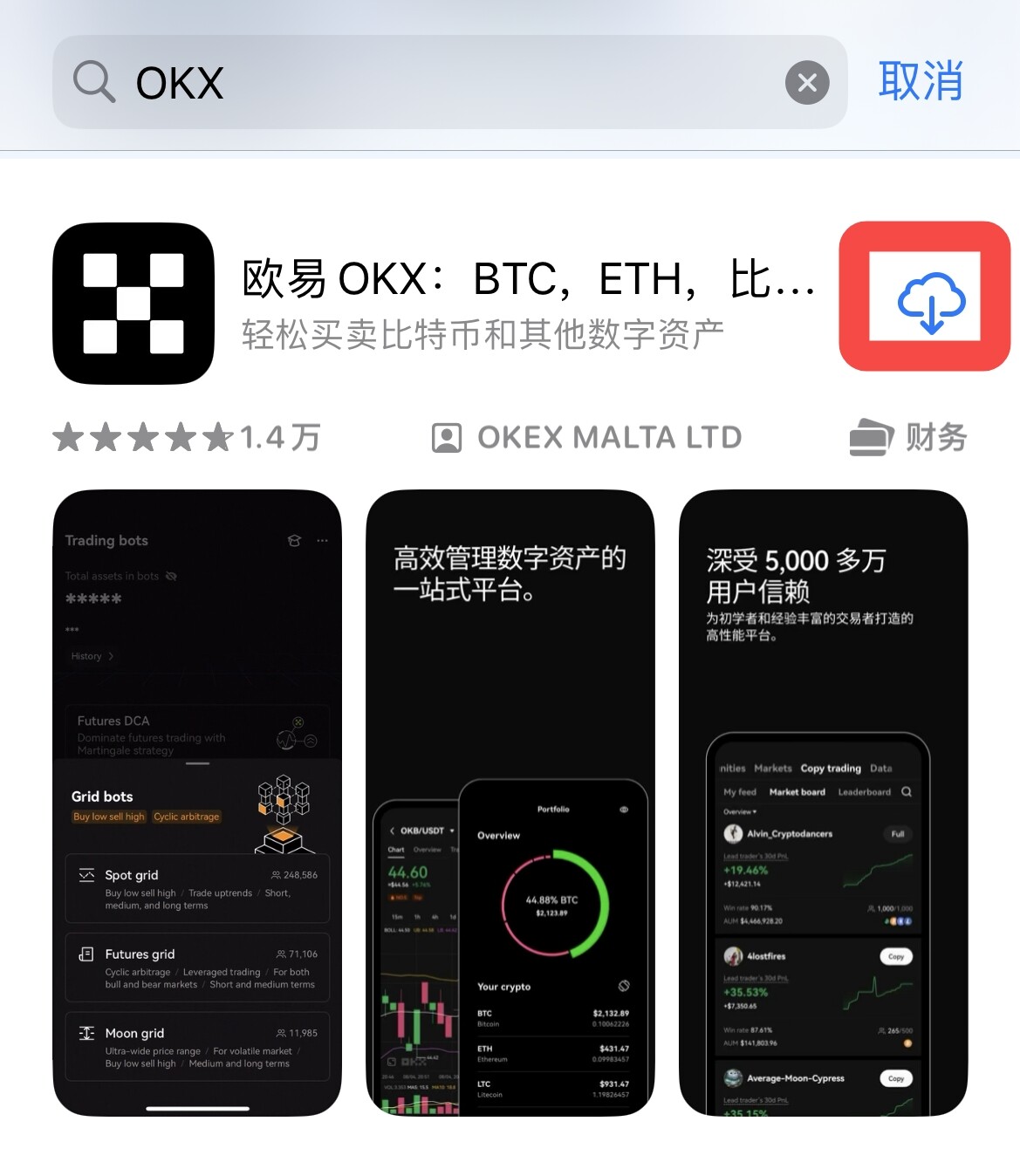Viewport: 1020px width, 1176px height.
Task: Toggle the Portfolio overview eye icon
Action: (x=624, y=810)
